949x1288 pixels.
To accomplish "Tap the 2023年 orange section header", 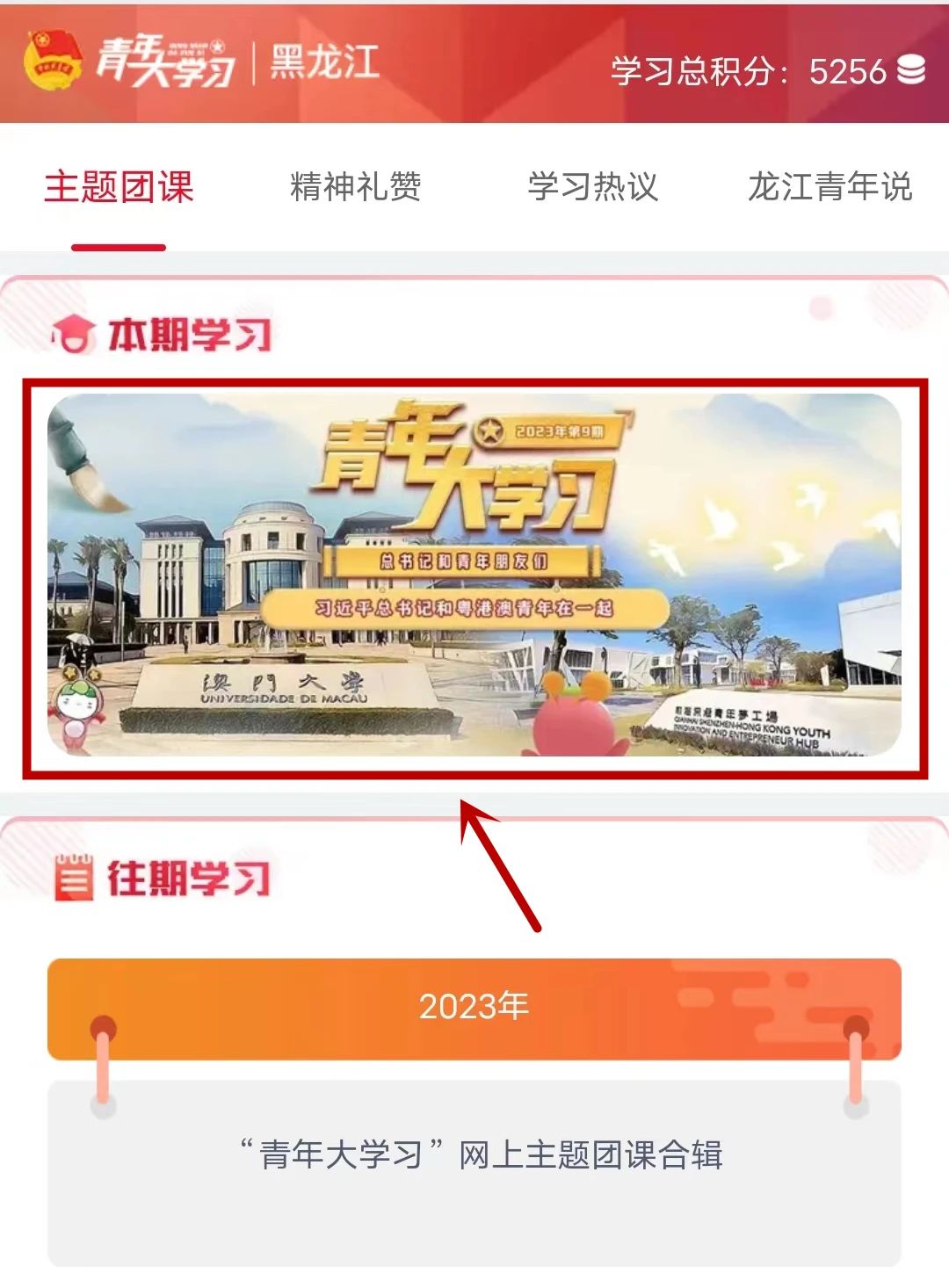I will pos(474,1007).
